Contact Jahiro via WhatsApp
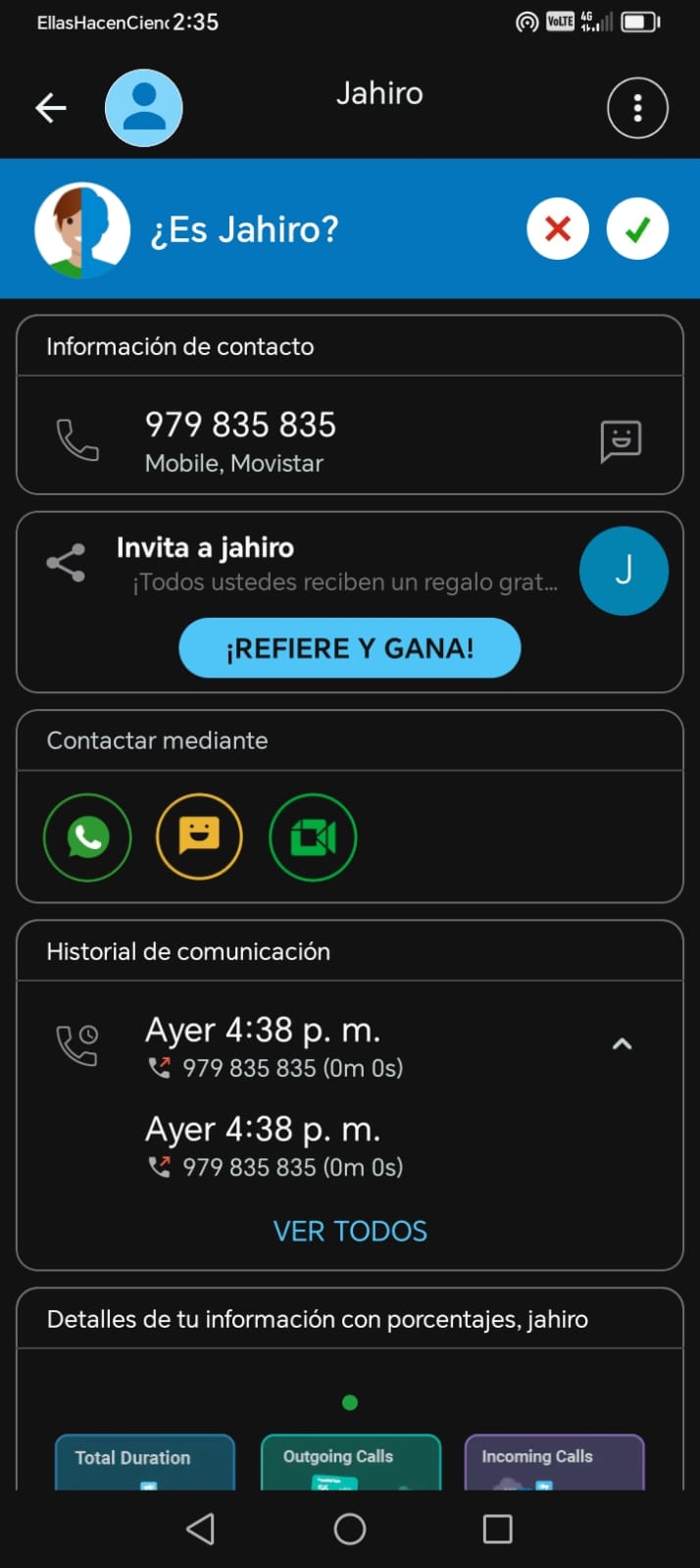This screenshot has height=1568, width=700. 87,837
